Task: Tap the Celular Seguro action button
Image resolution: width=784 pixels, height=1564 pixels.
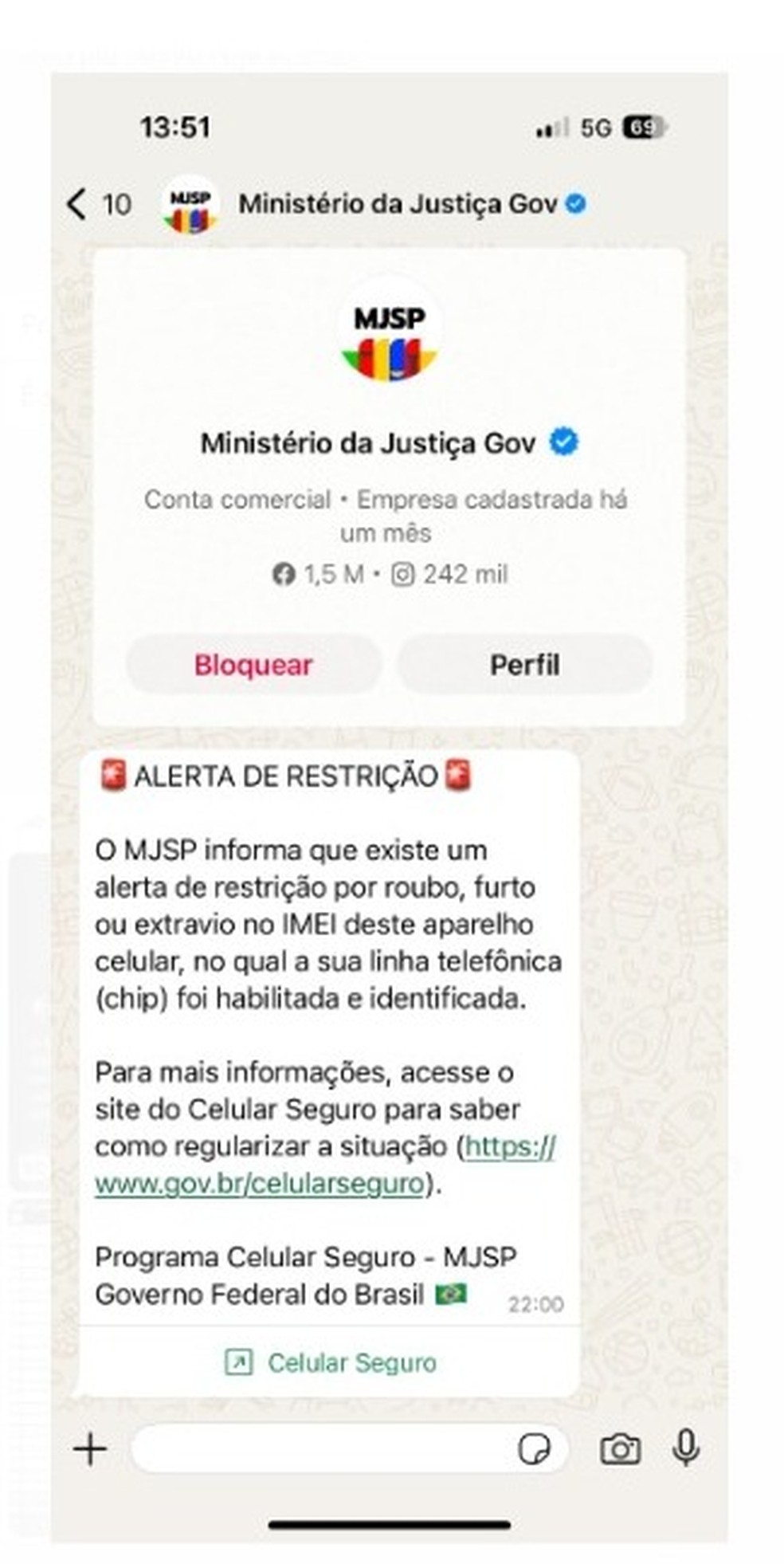Action: pyautogui.click(x=330, y=1362)
